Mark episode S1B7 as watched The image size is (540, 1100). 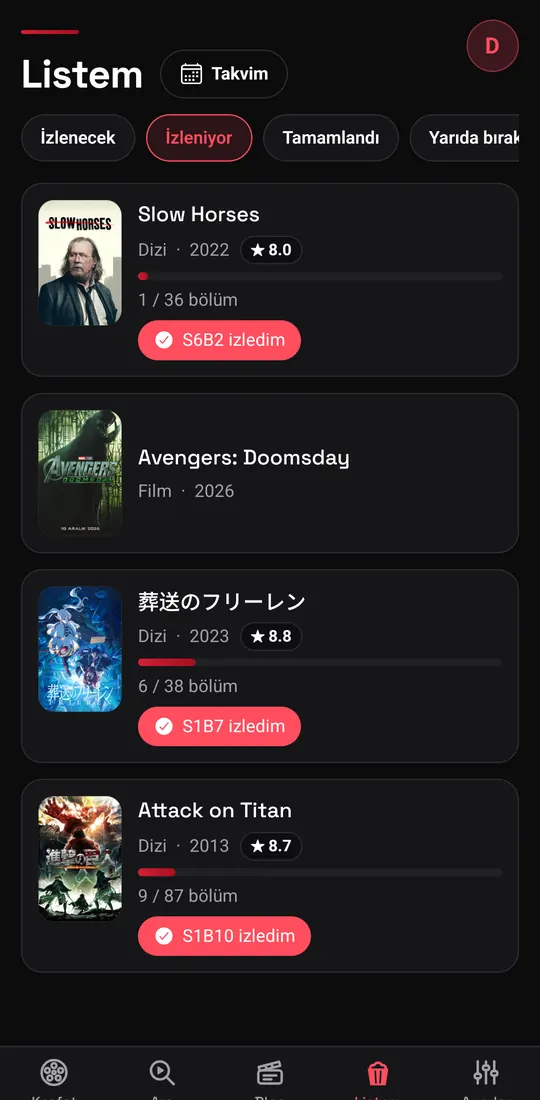click(220, 726)
